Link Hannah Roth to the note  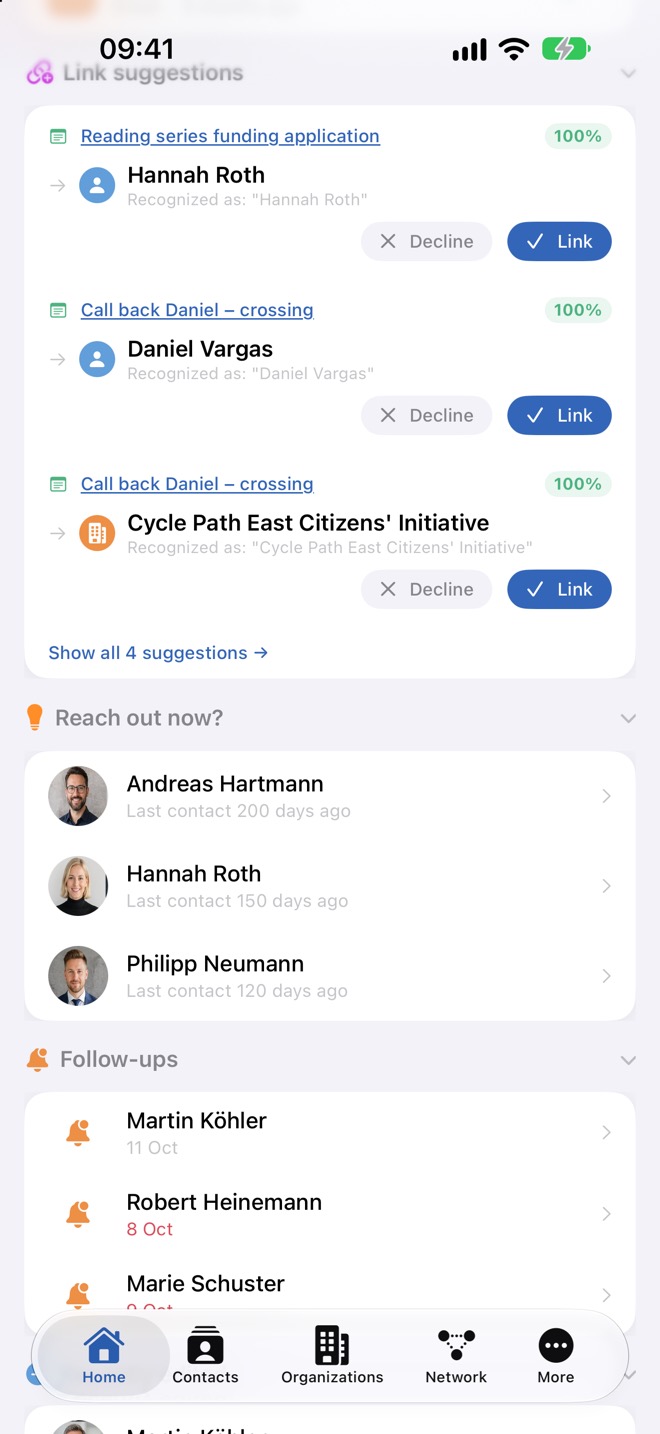click(x=559, y=241)
